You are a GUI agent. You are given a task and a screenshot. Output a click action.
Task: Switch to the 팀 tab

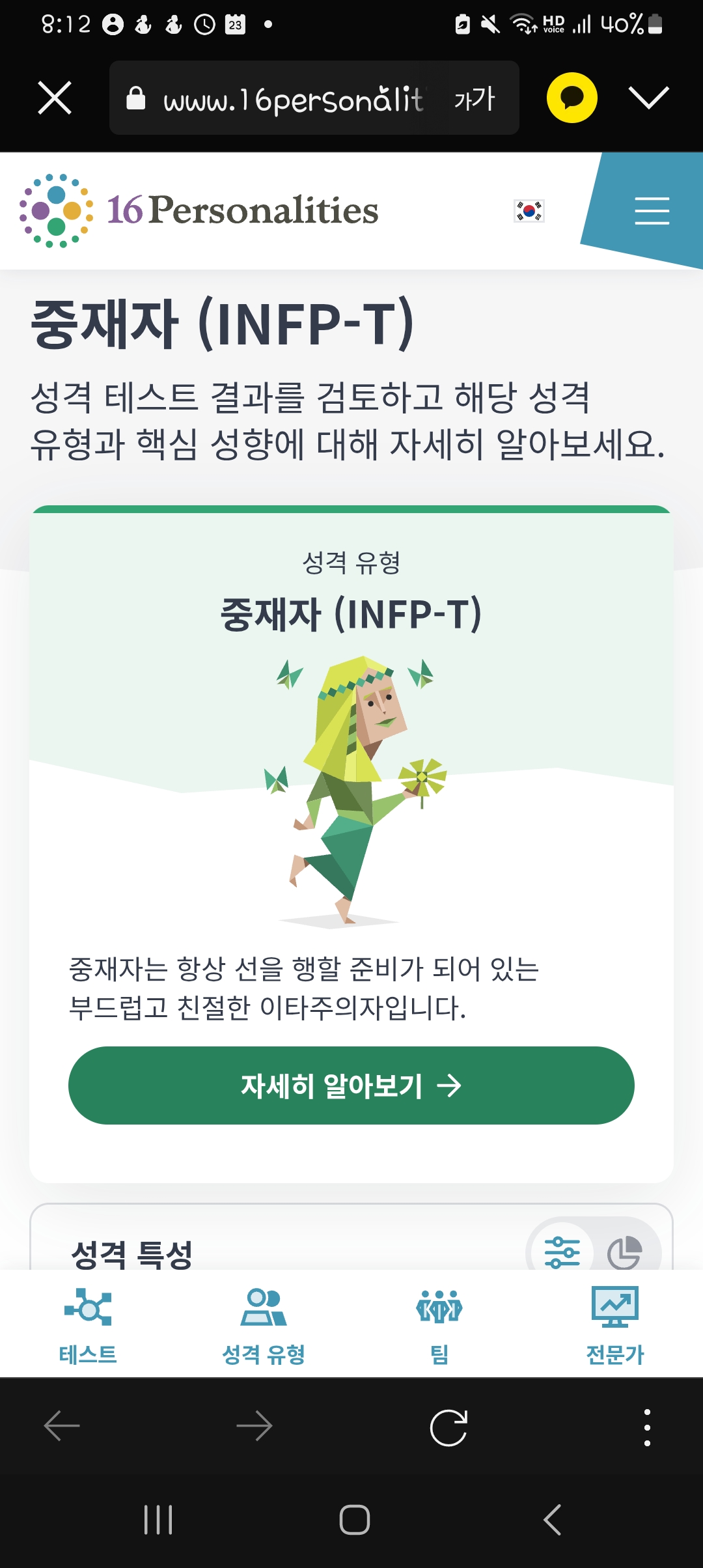click(439, 1325)
